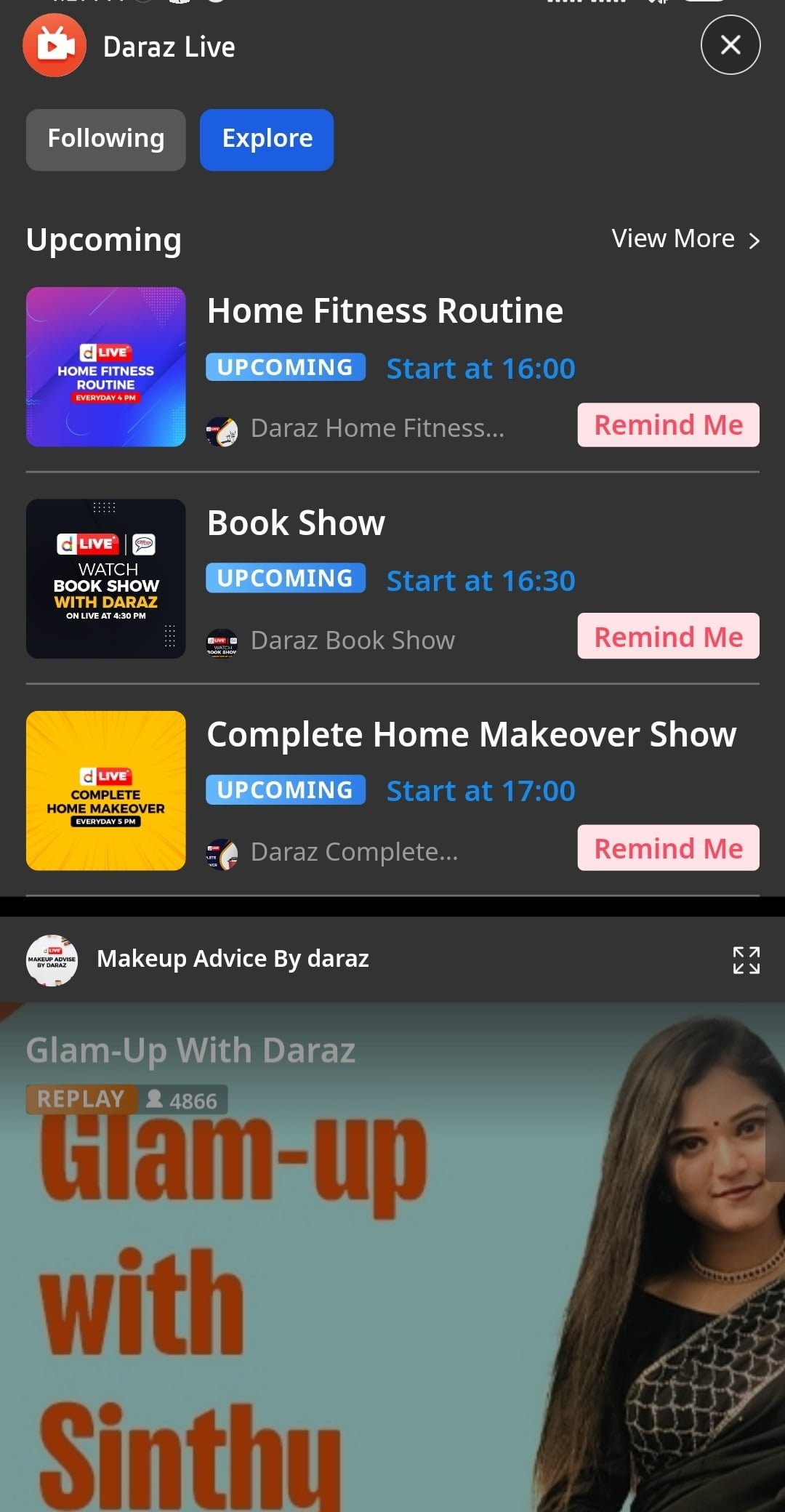Open the Book Show thumbnail
This screenshot has height=1512, width=785.
click(106, 579)
